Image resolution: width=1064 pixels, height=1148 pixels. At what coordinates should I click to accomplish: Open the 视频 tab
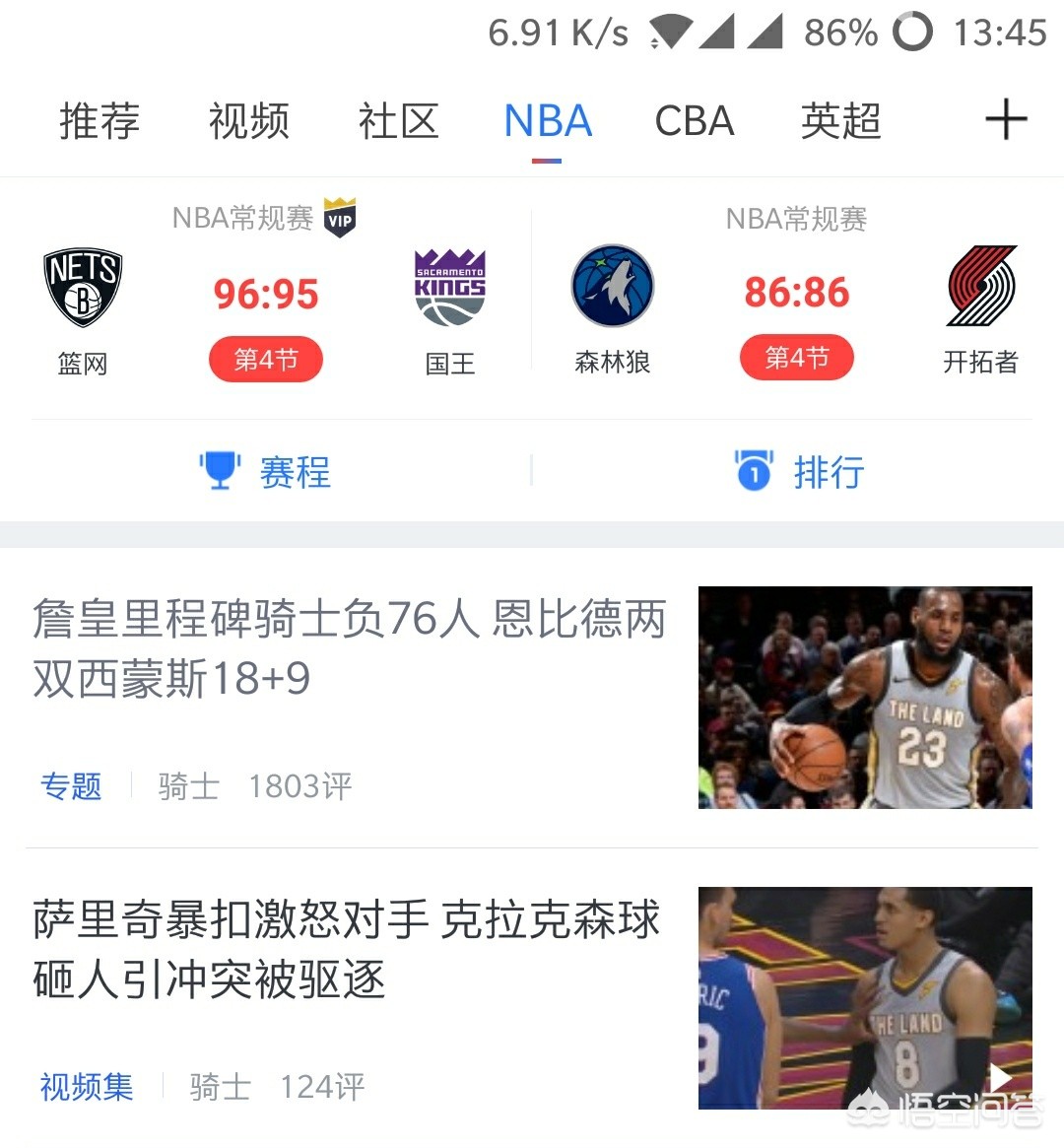coord(248,122)
